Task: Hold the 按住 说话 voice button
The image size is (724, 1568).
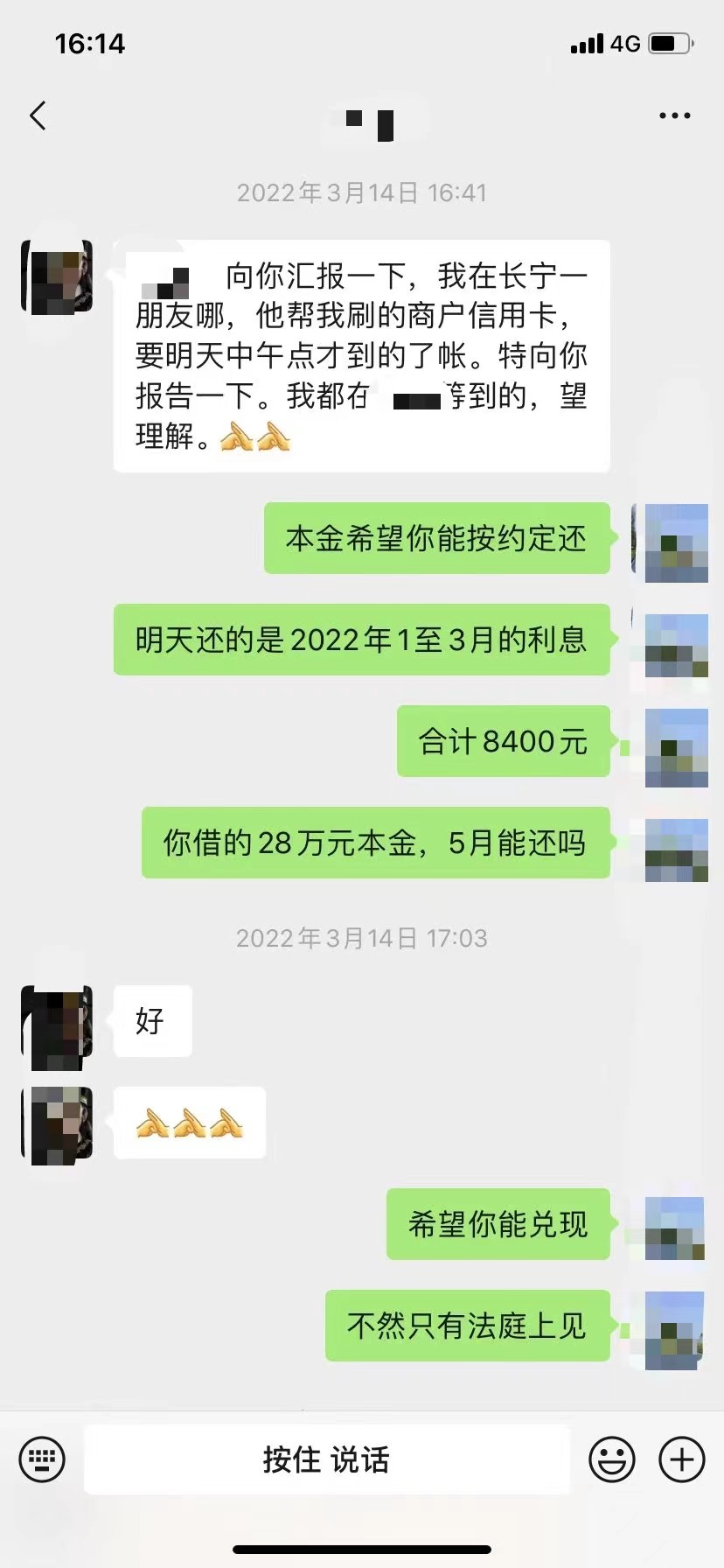Action: click(326, 1459)
